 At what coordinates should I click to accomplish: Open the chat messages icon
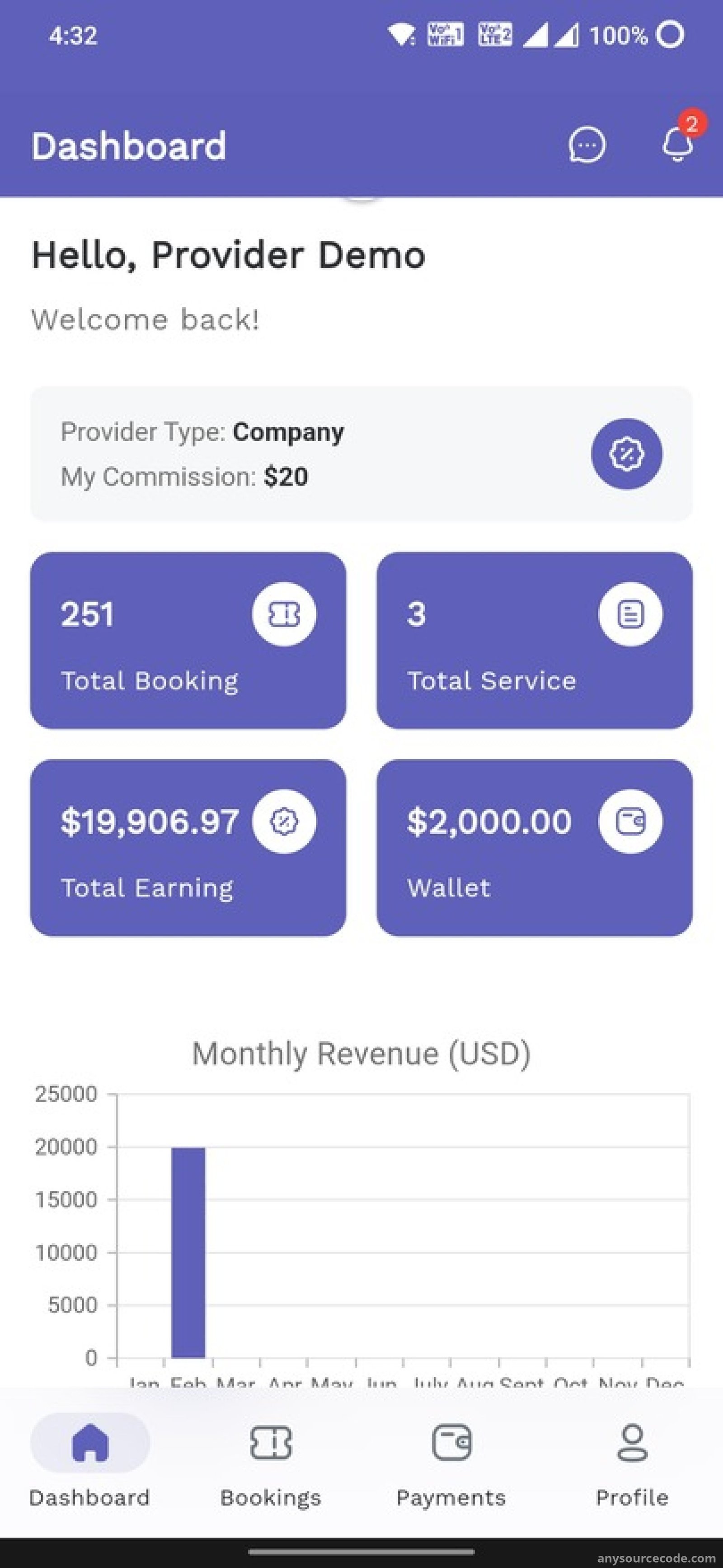[x=587, y=145]
